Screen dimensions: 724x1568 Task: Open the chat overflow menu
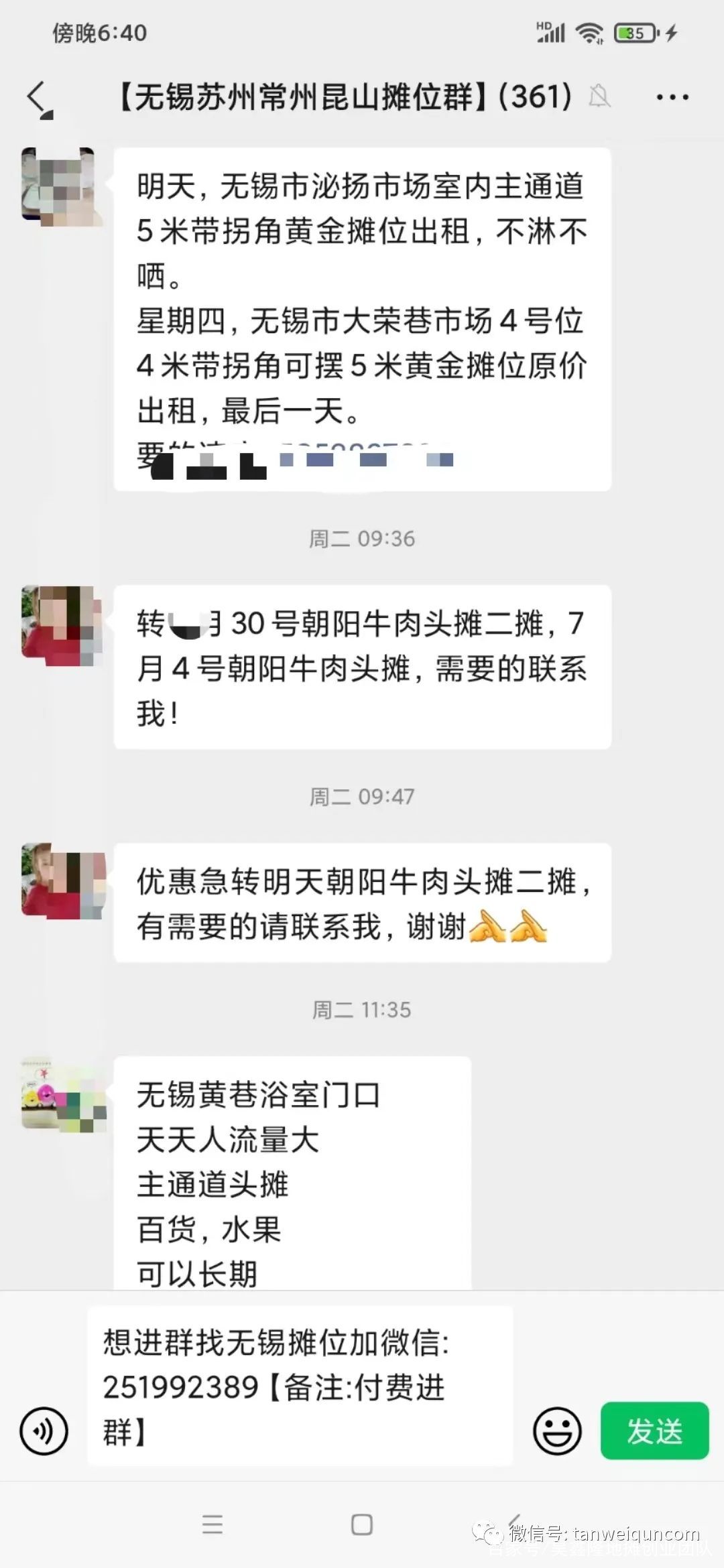point(672,98)
